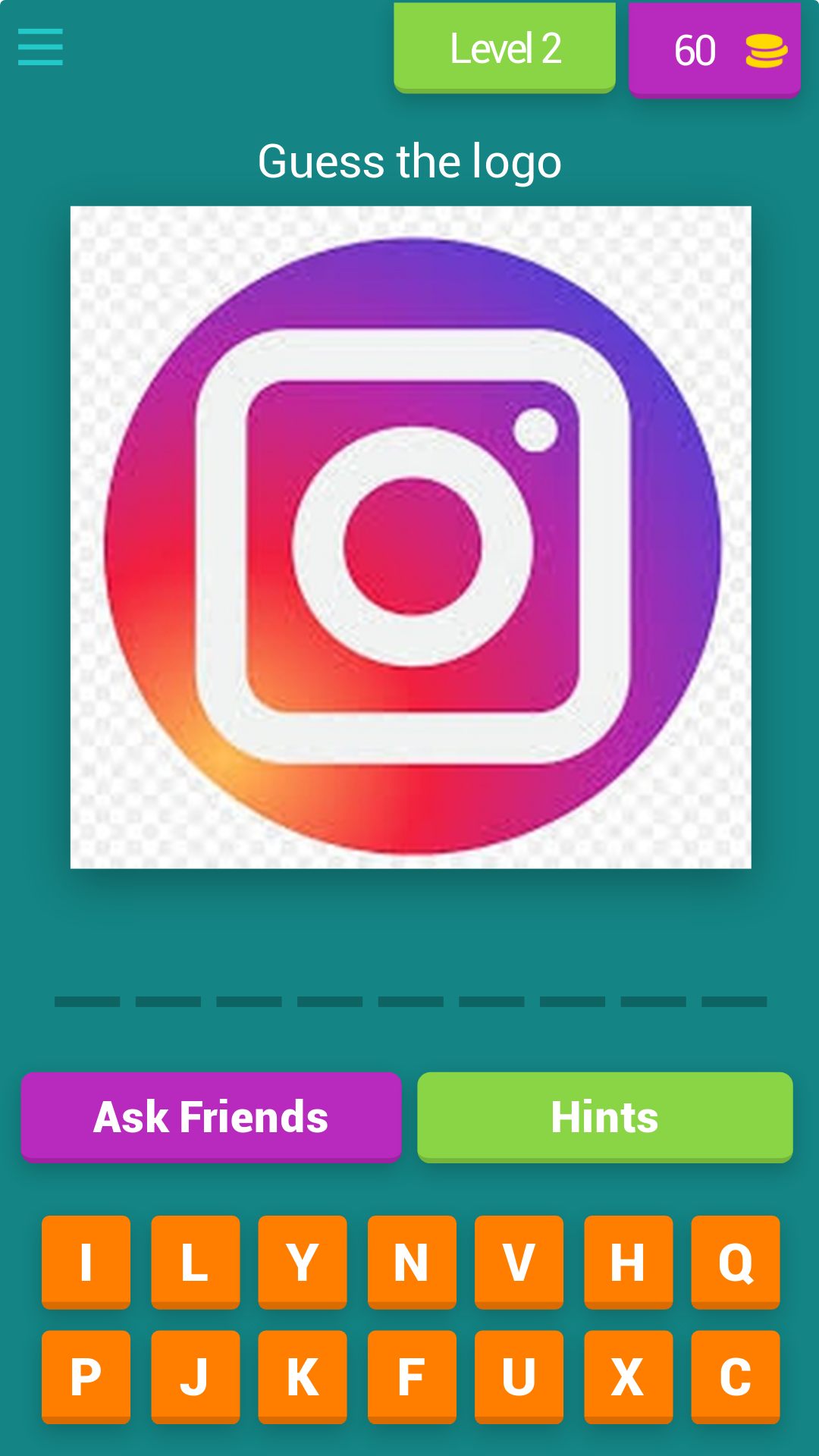Open the Hints options
Screen dimensions: 819x1456
click(x=605, y=1116)
